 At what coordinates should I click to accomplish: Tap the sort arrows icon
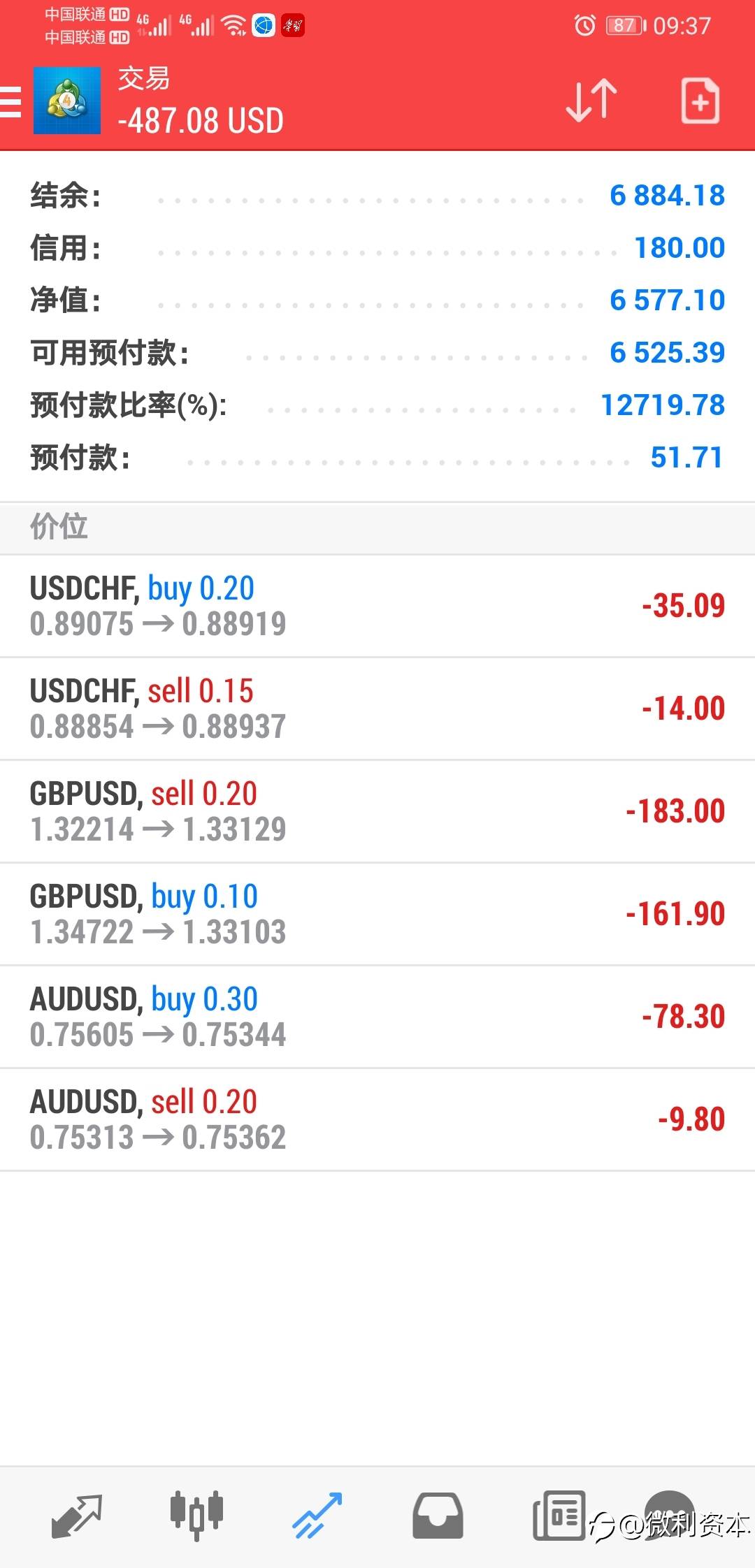(x=591, y=101)
